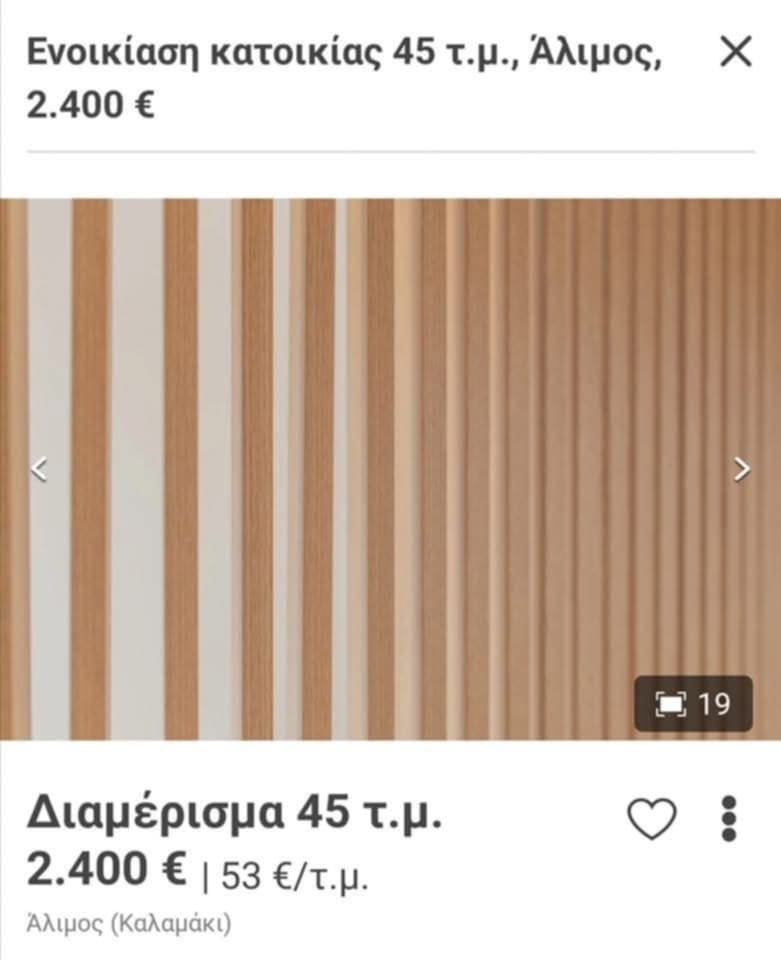Close the rental listing popup
Image resolution: width=781 pixels, height=960 pixels.
coord(735,53)
